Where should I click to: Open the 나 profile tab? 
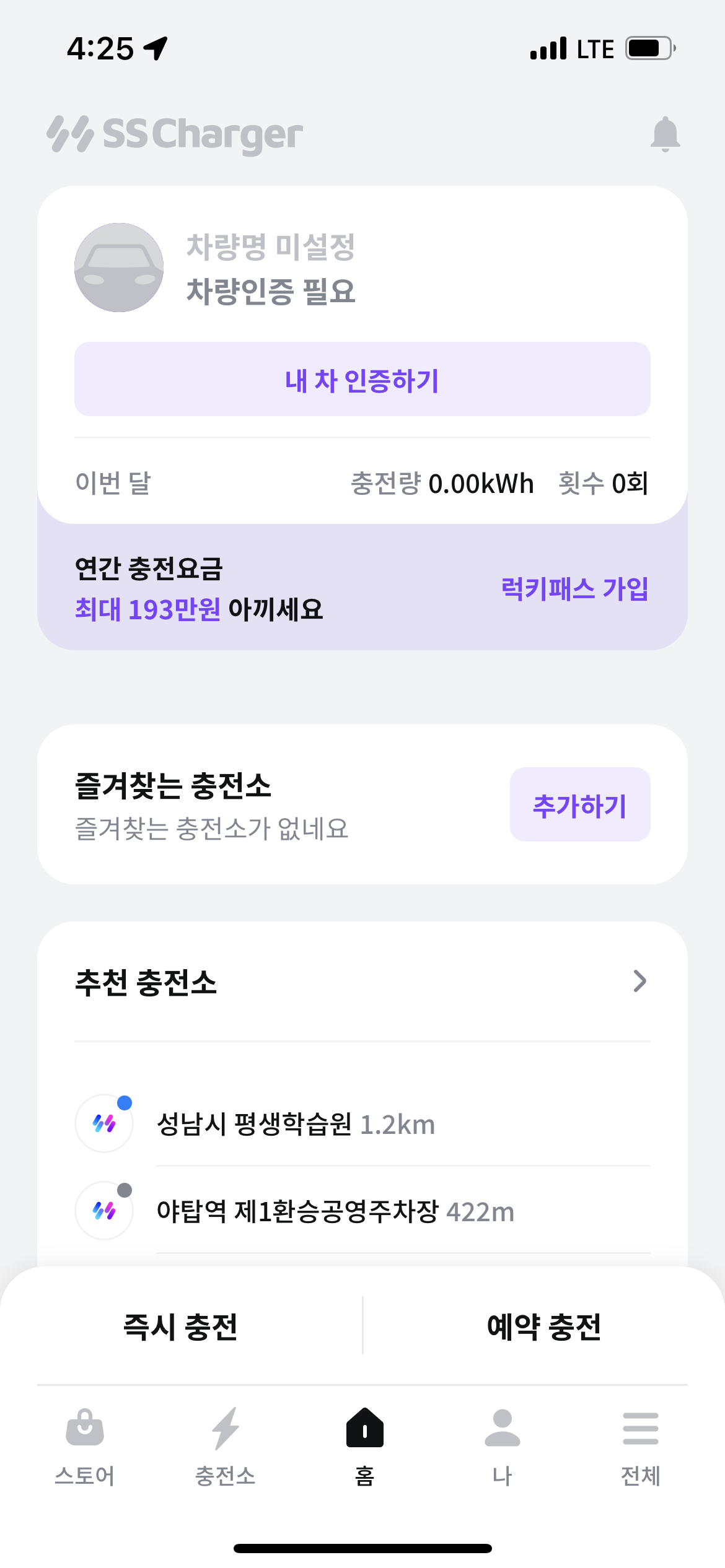503,1447
